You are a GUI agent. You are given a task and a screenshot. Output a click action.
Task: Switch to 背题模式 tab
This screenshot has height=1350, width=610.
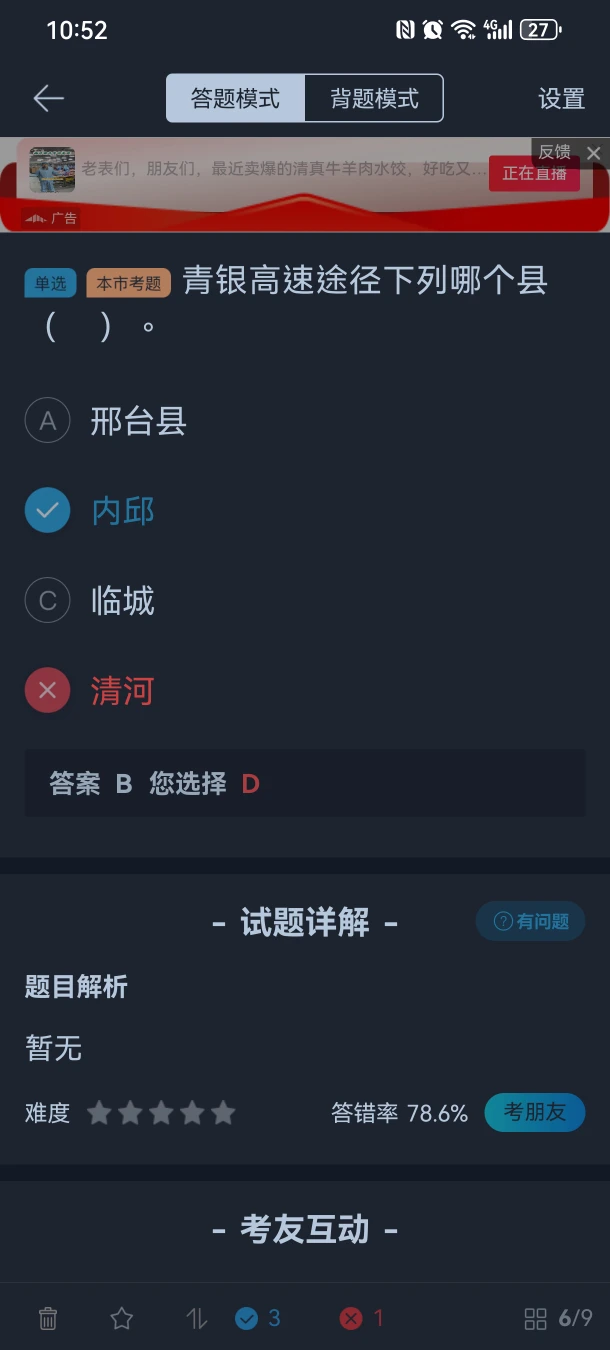pos(374,99)
